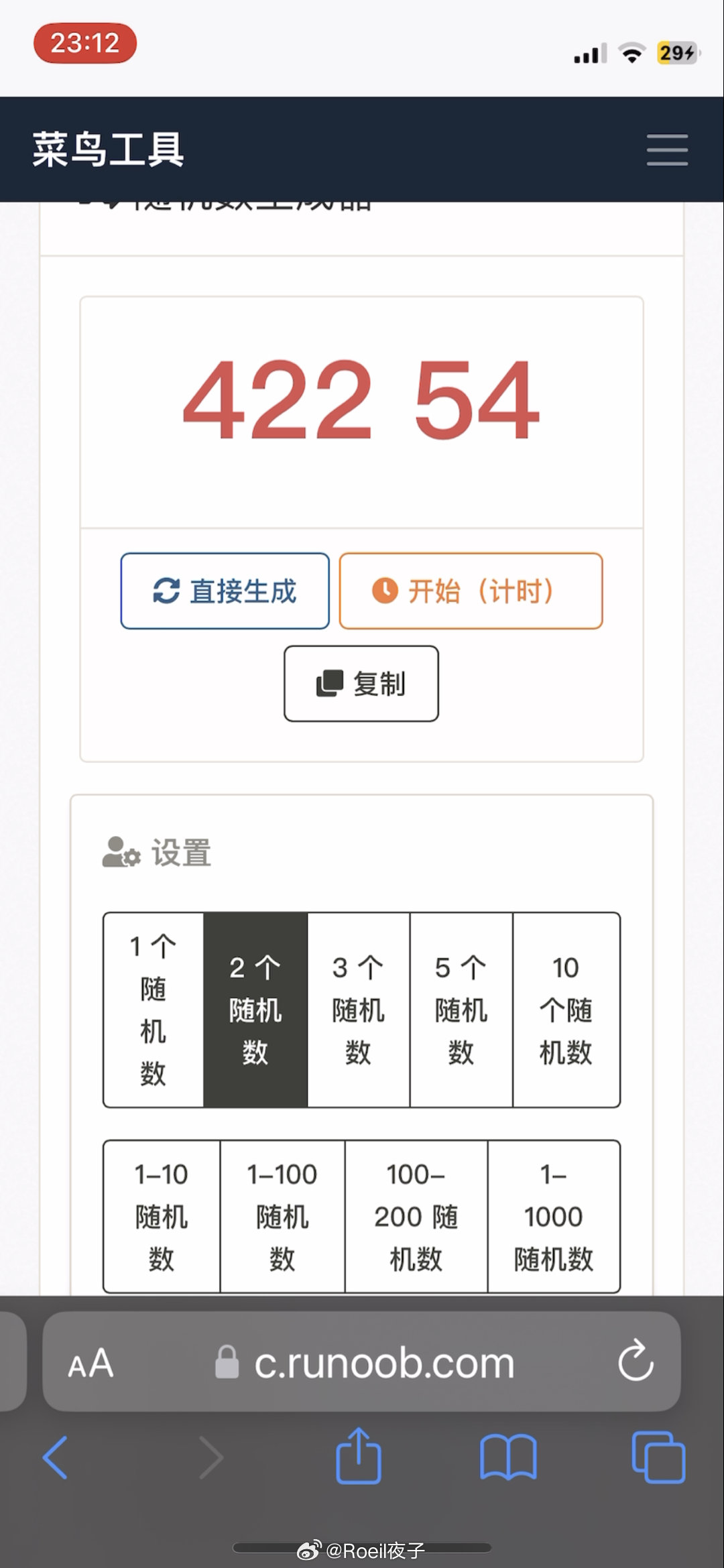Pick the 1–1000 随机数 range

(x=554, y=1217)
